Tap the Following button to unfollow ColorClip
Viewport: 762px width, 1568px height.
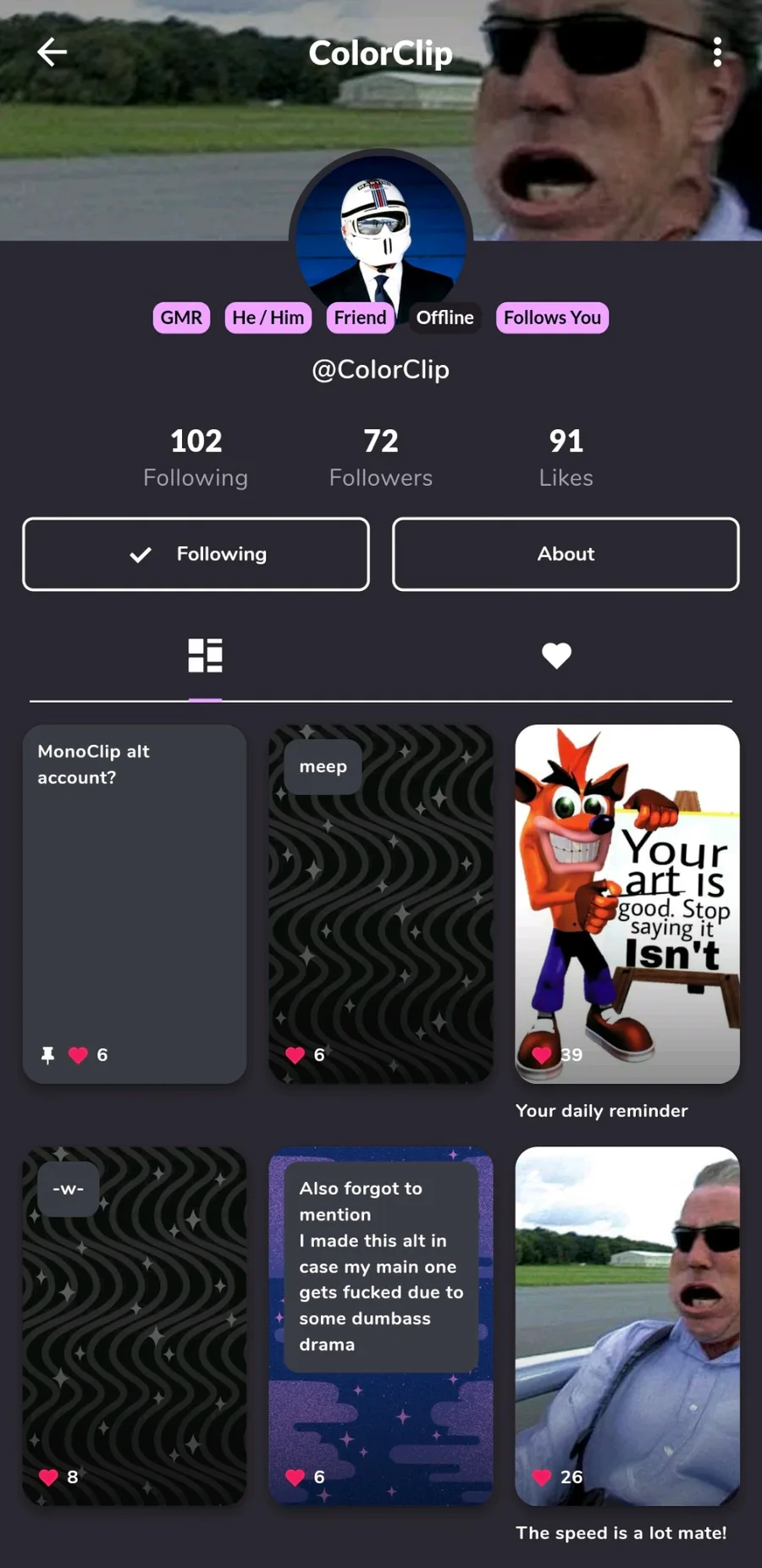click(196, 554)
